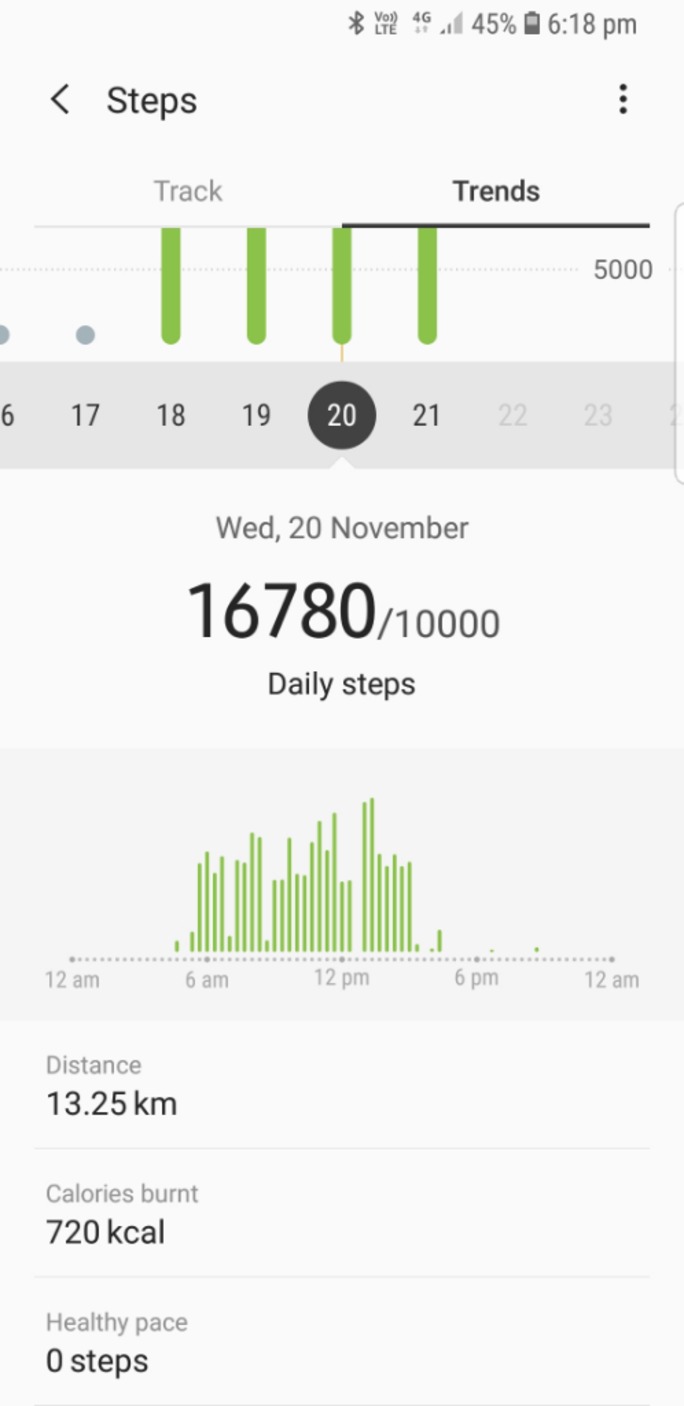Go back from the Steps screen

(x=60, y=100)
